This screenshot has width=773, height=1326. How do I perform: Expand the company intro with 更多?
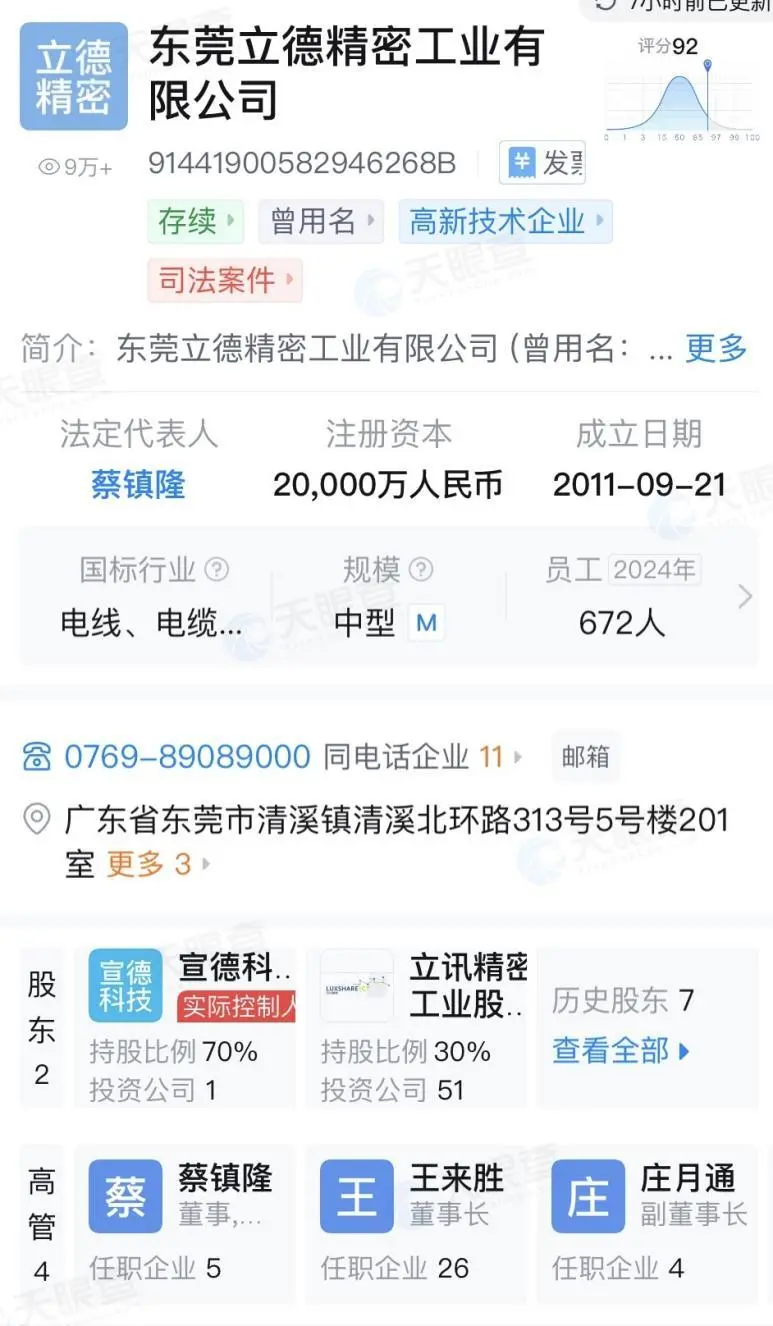(x=716, y=348)
